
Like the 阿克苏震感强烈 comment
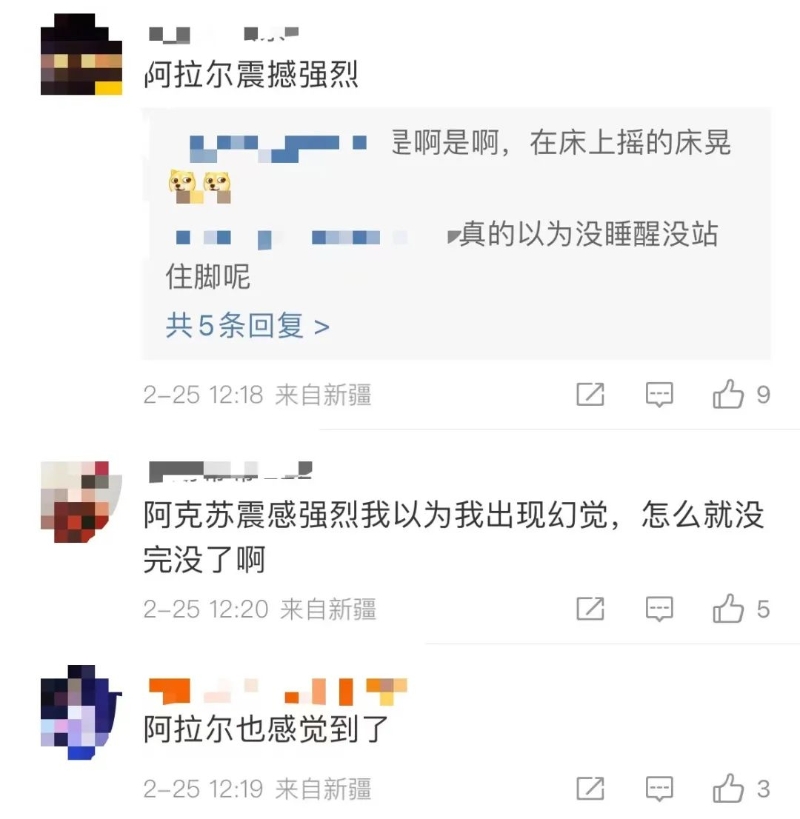click(x=729, y=609)
